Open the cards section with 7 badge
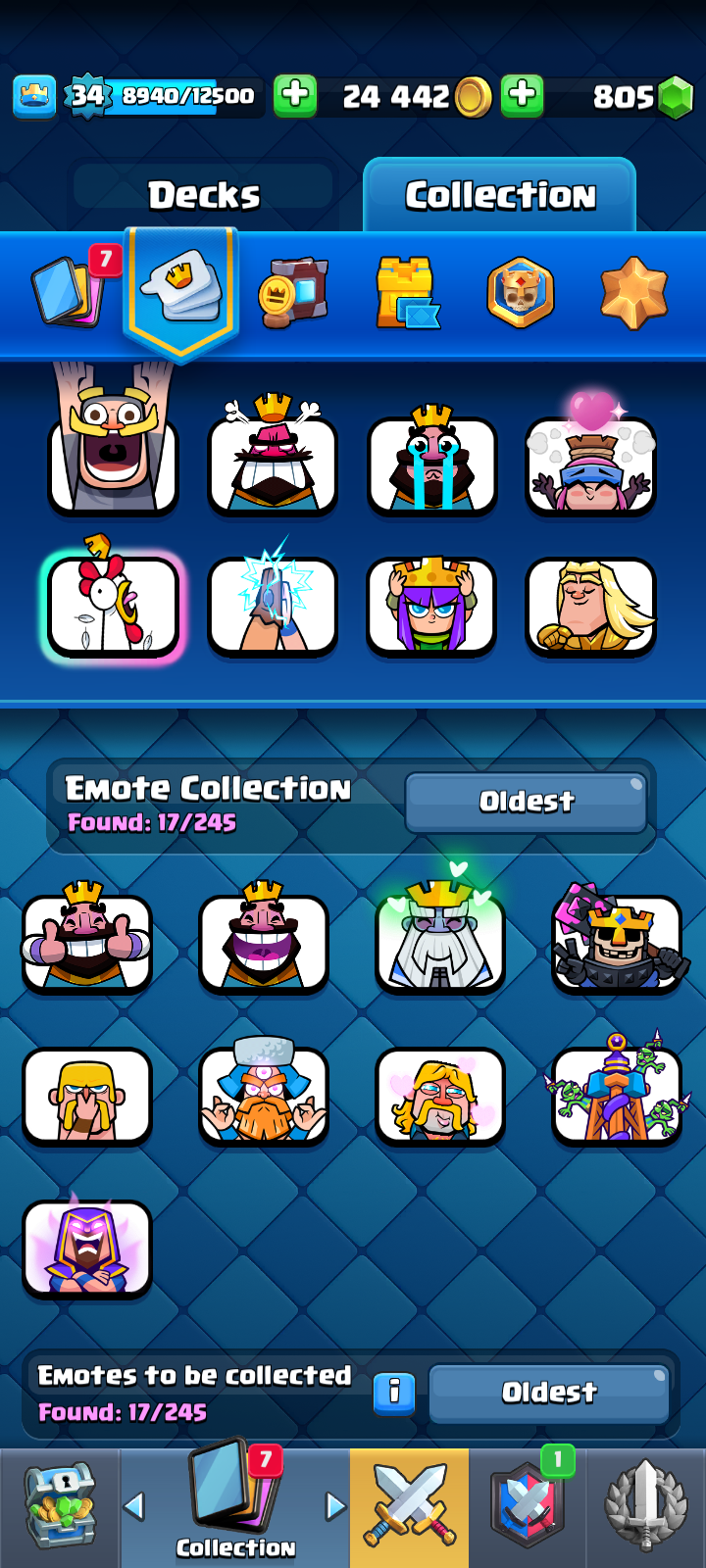The width and height of the screenshot is (706, 1568). tap(69, 291)
